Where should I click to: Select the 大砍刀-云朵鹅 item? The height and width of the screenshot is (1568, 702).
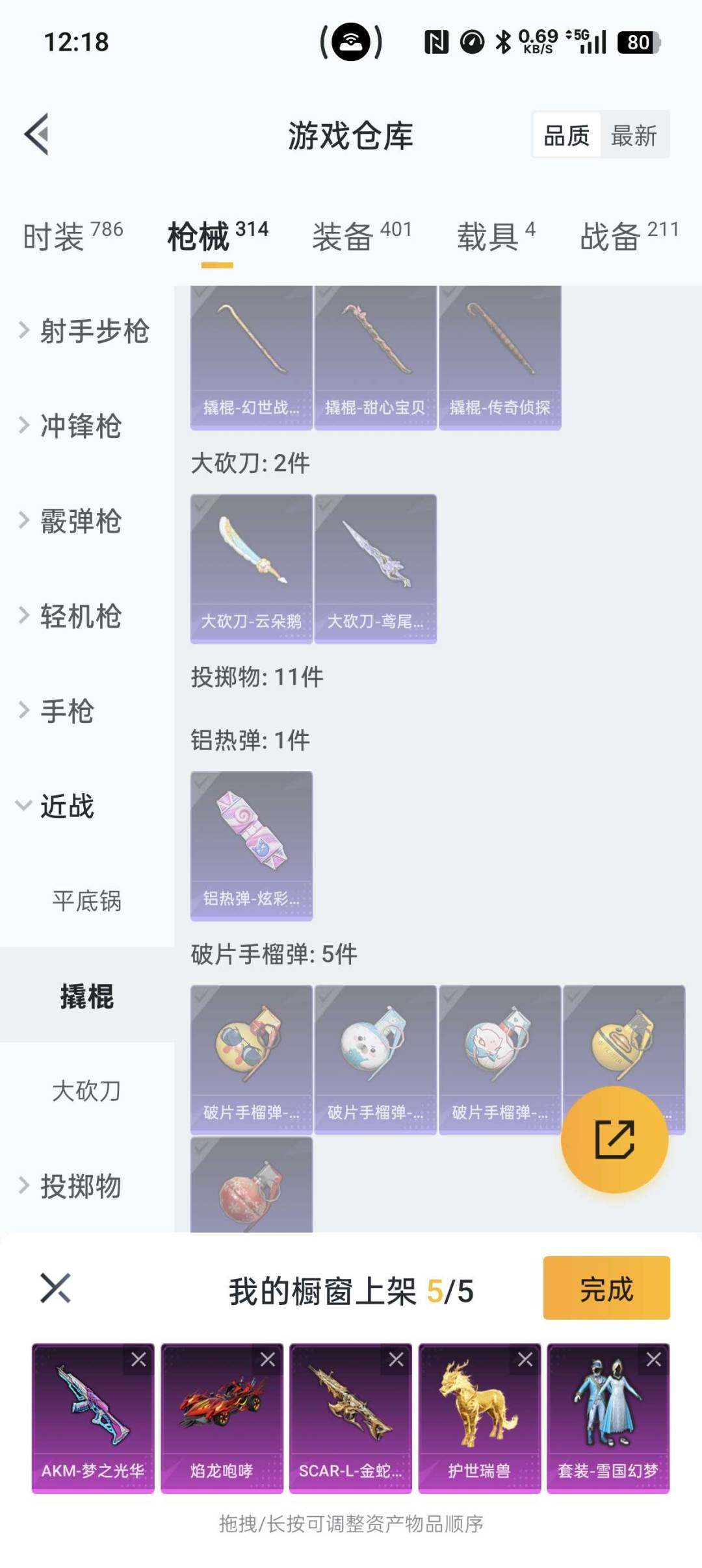[x=250, y=568]
